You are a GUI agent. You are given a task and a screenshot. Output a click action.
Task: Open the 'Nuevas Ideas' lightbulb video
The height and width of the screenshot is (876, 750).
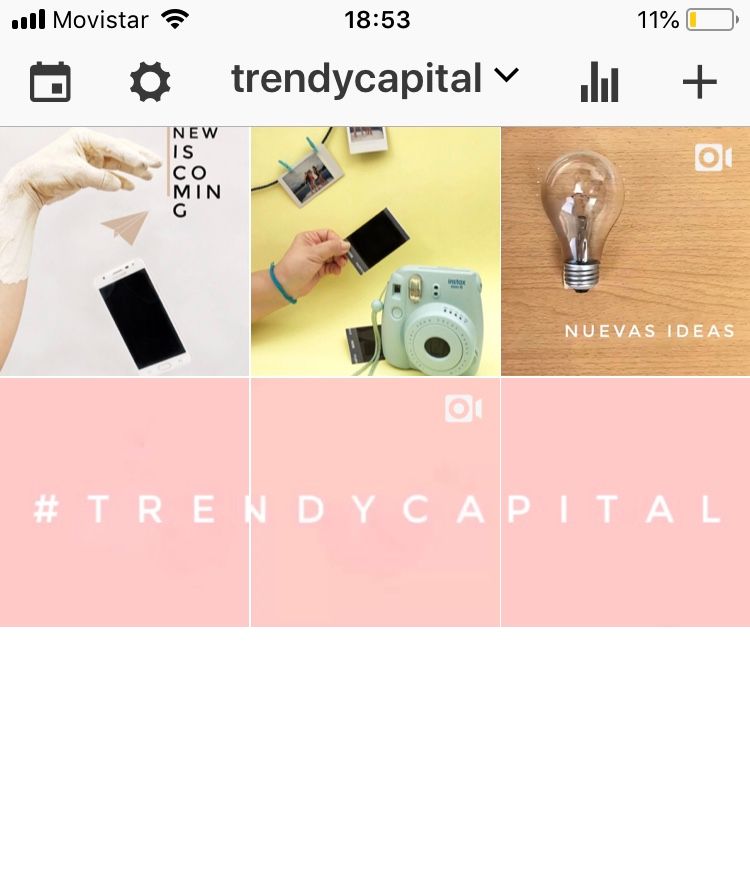click(x=626, y=251)
